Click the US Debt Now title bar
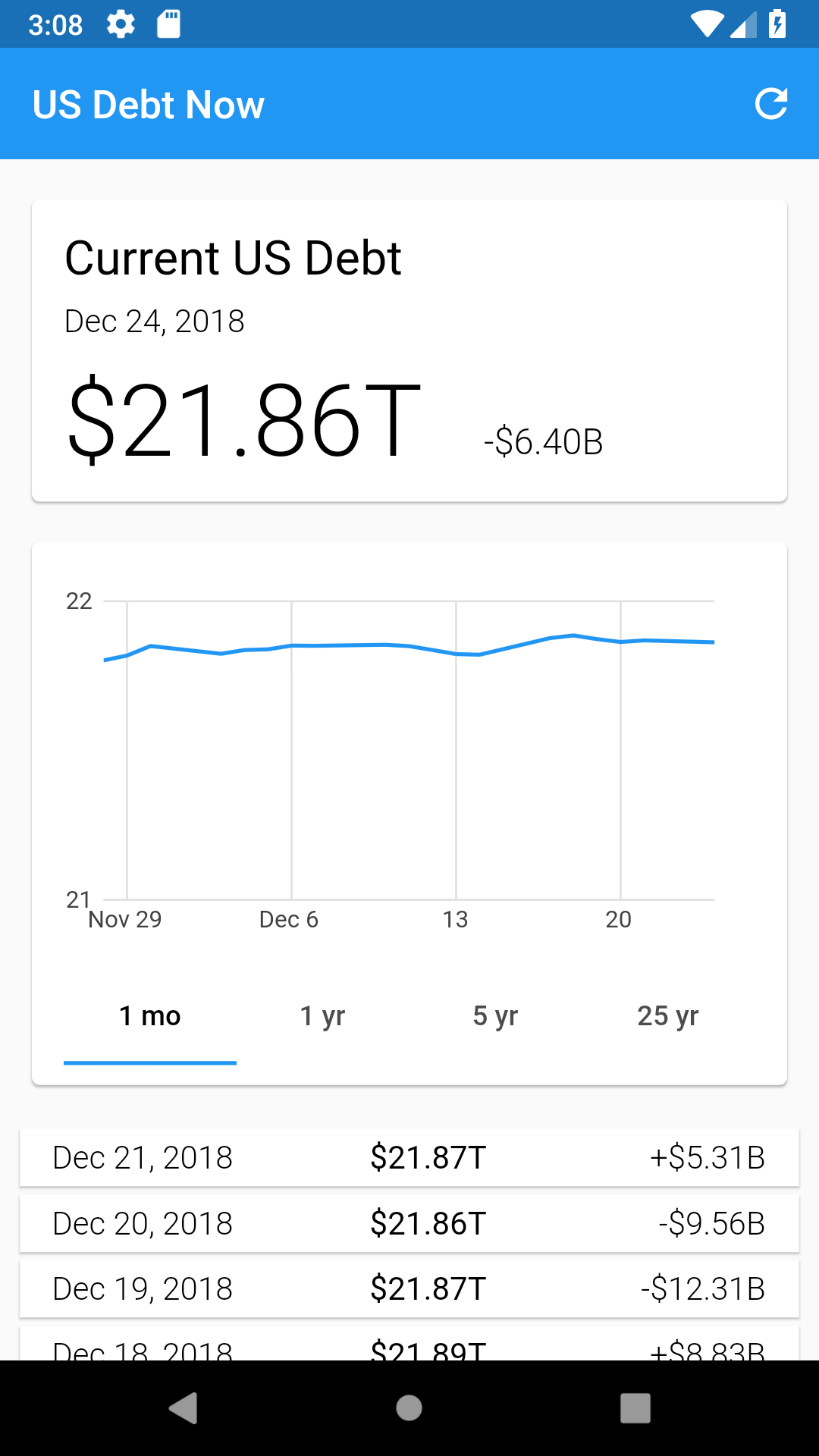Viewport: 819px width, 1456px height. [149, 103]
